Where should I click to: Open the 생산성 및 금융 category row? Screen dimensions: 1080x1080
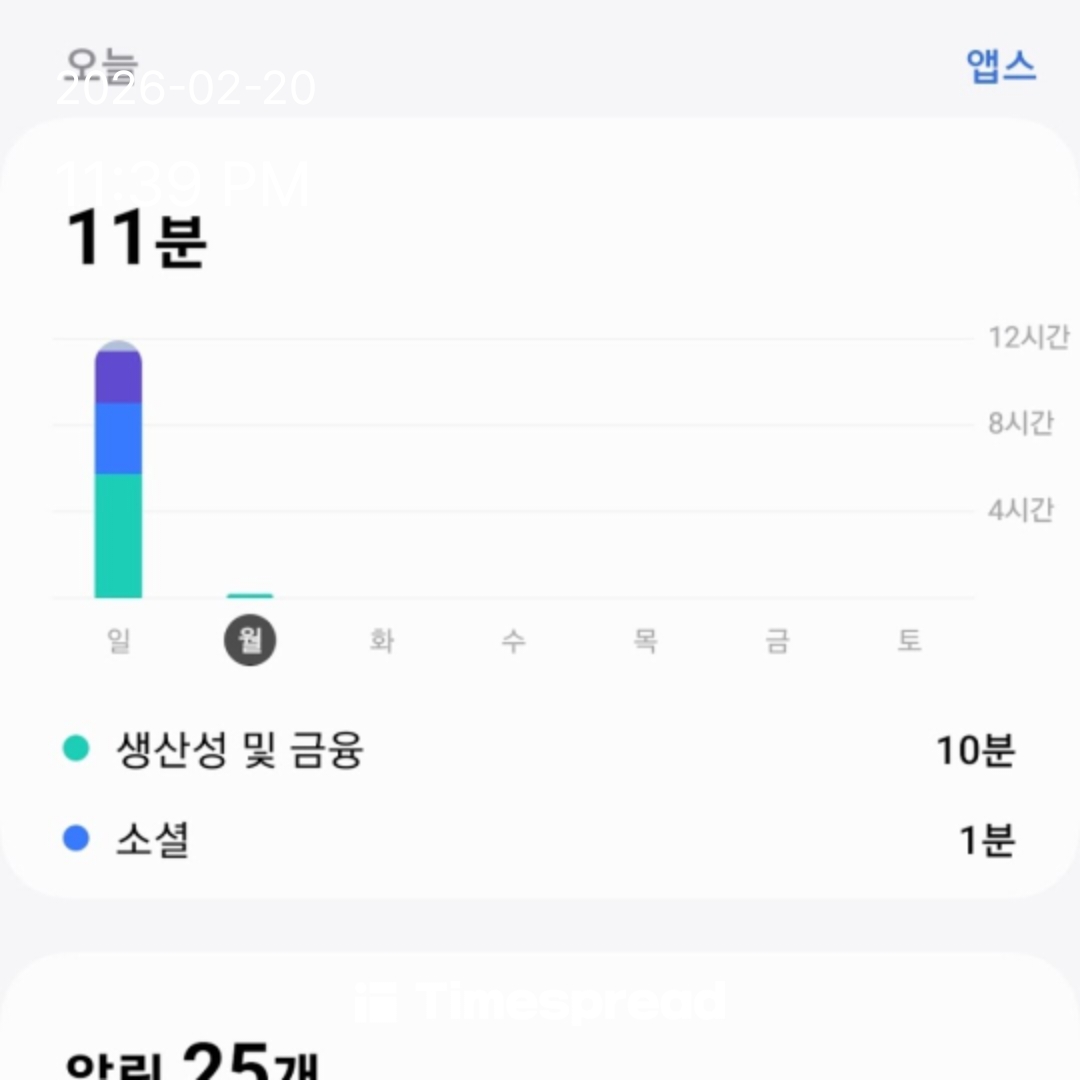[540, 750]
